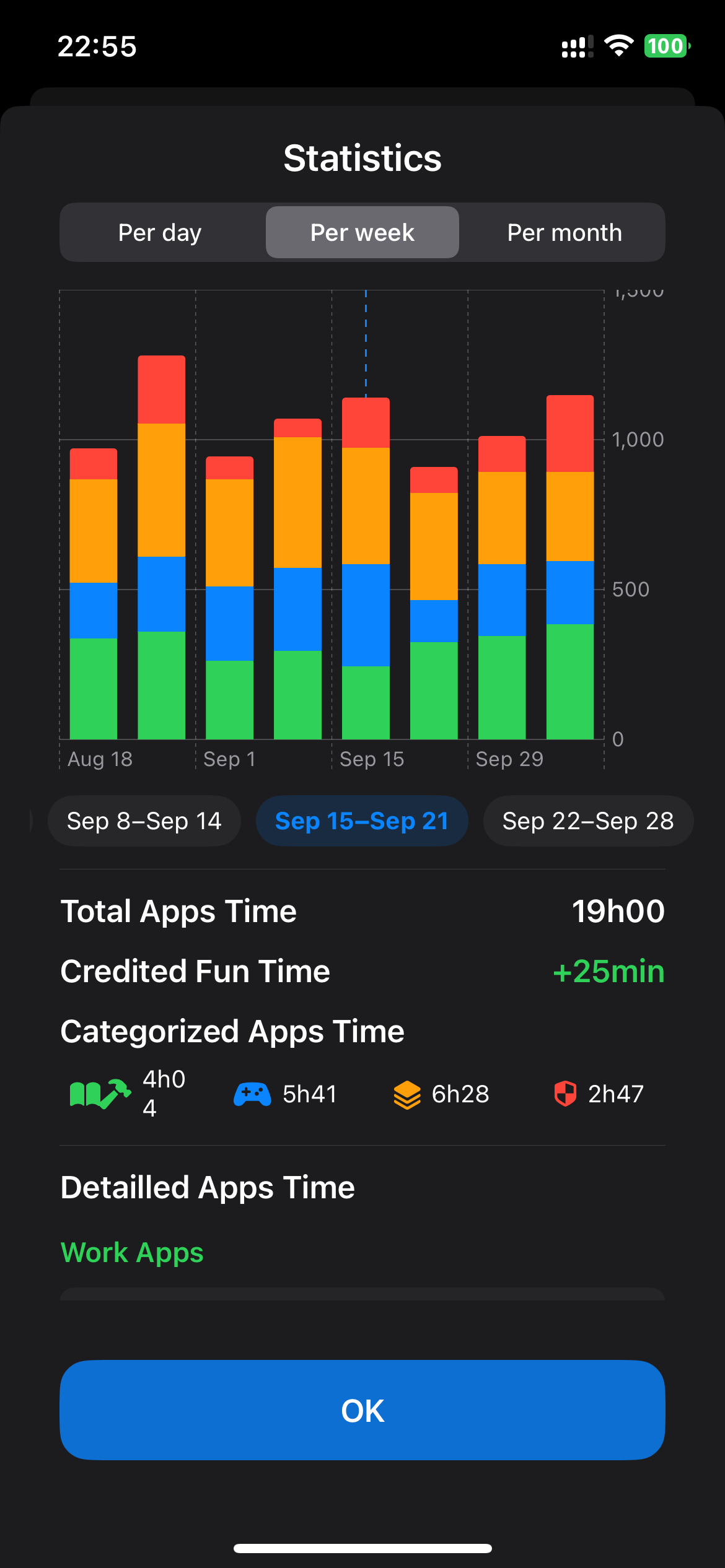Open the orange layers category showing 6h28

click(x=406, y=1094)
